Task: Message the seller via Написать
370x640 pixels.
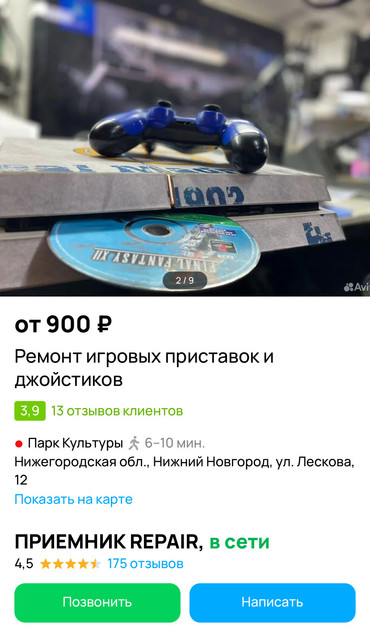Action: pyautogui.click(x=272, y=602)
